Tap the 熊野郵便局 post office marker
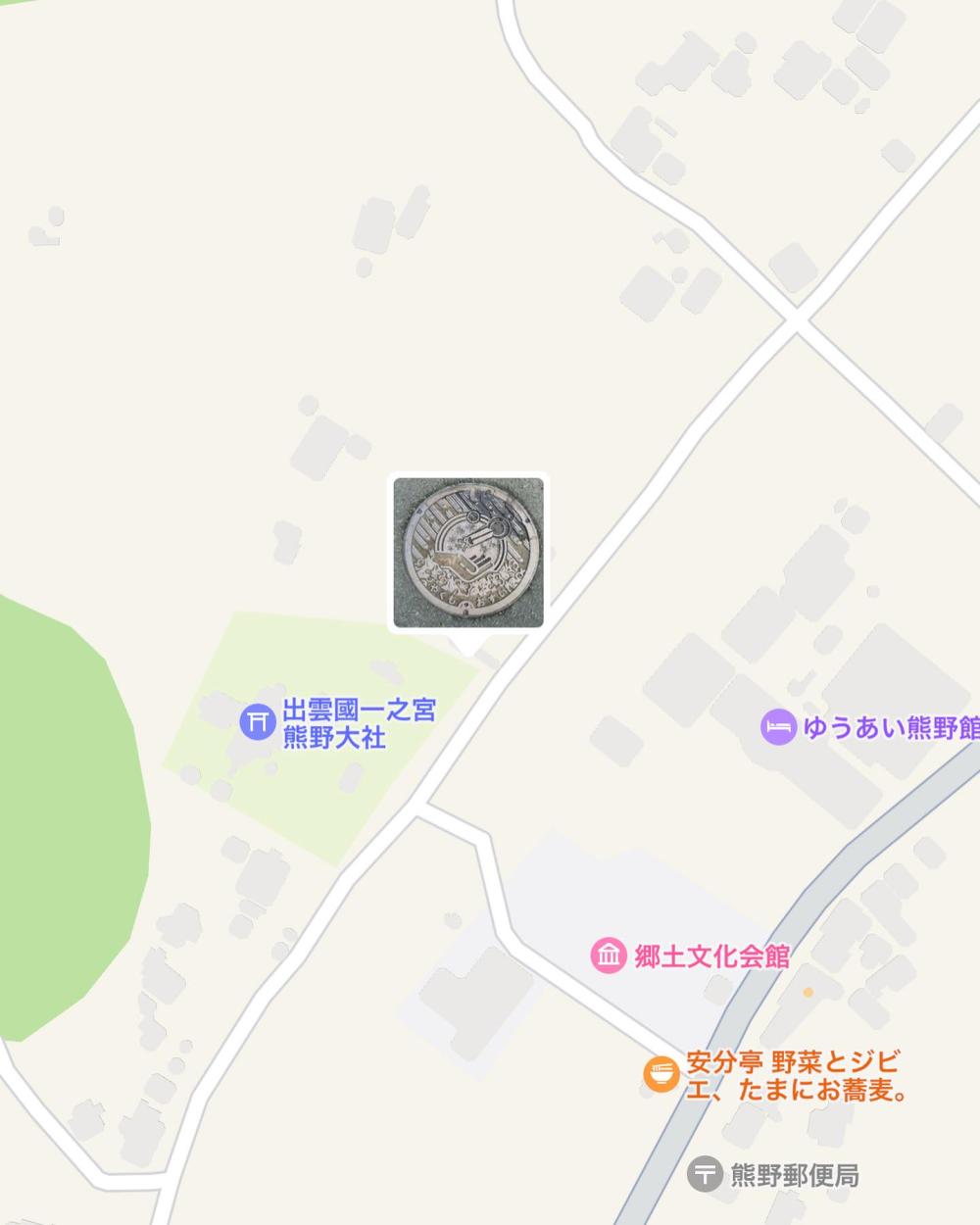 coord(704,1174)
